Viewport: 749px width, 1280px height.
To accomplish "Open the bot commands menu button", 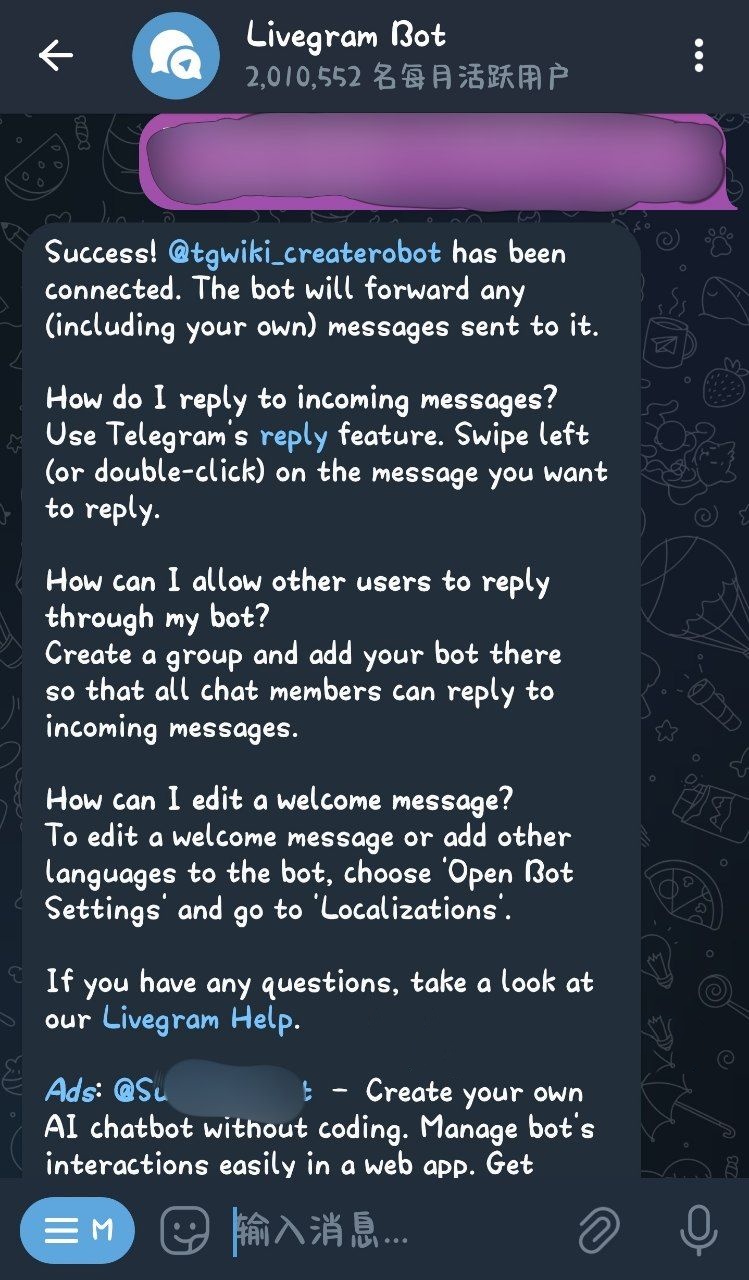I will click(x=77, y=1230).
